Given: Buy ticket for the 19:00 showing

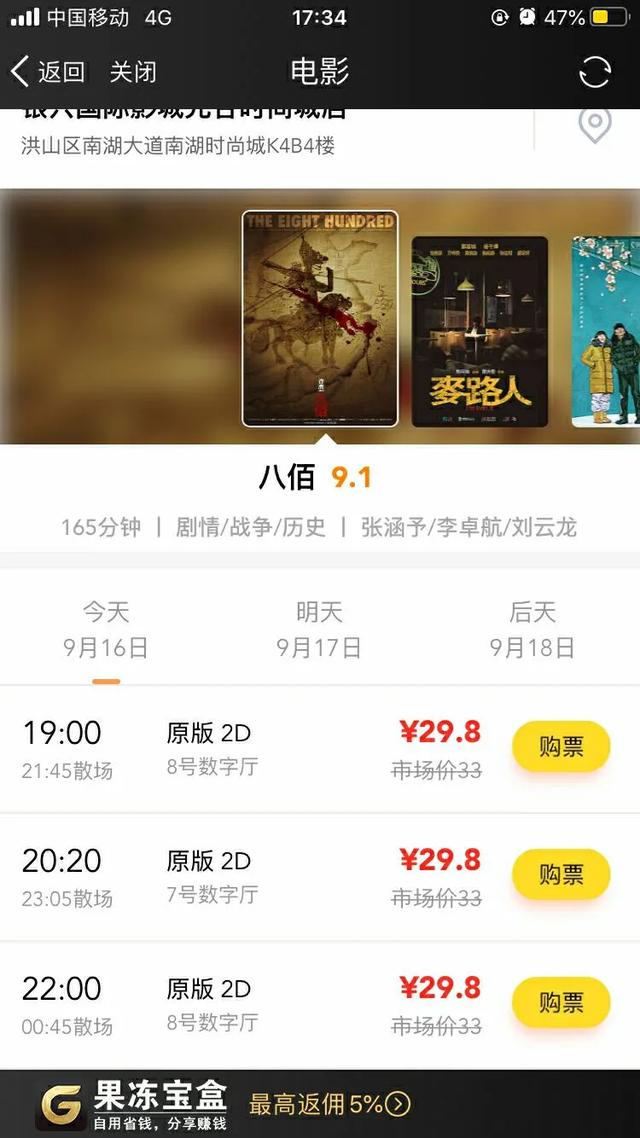Looking at the screenshot, I should [x=560, y=746].
